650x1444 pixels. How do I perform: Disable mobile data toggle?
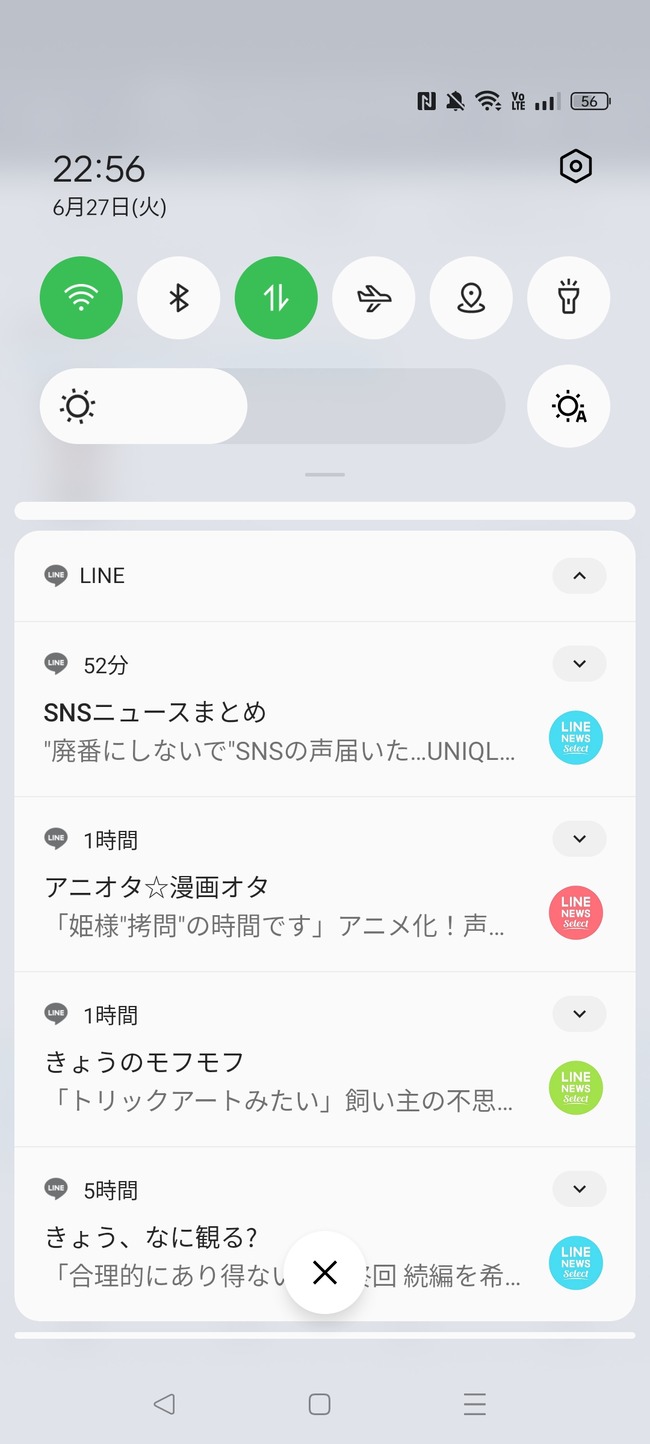276,298
